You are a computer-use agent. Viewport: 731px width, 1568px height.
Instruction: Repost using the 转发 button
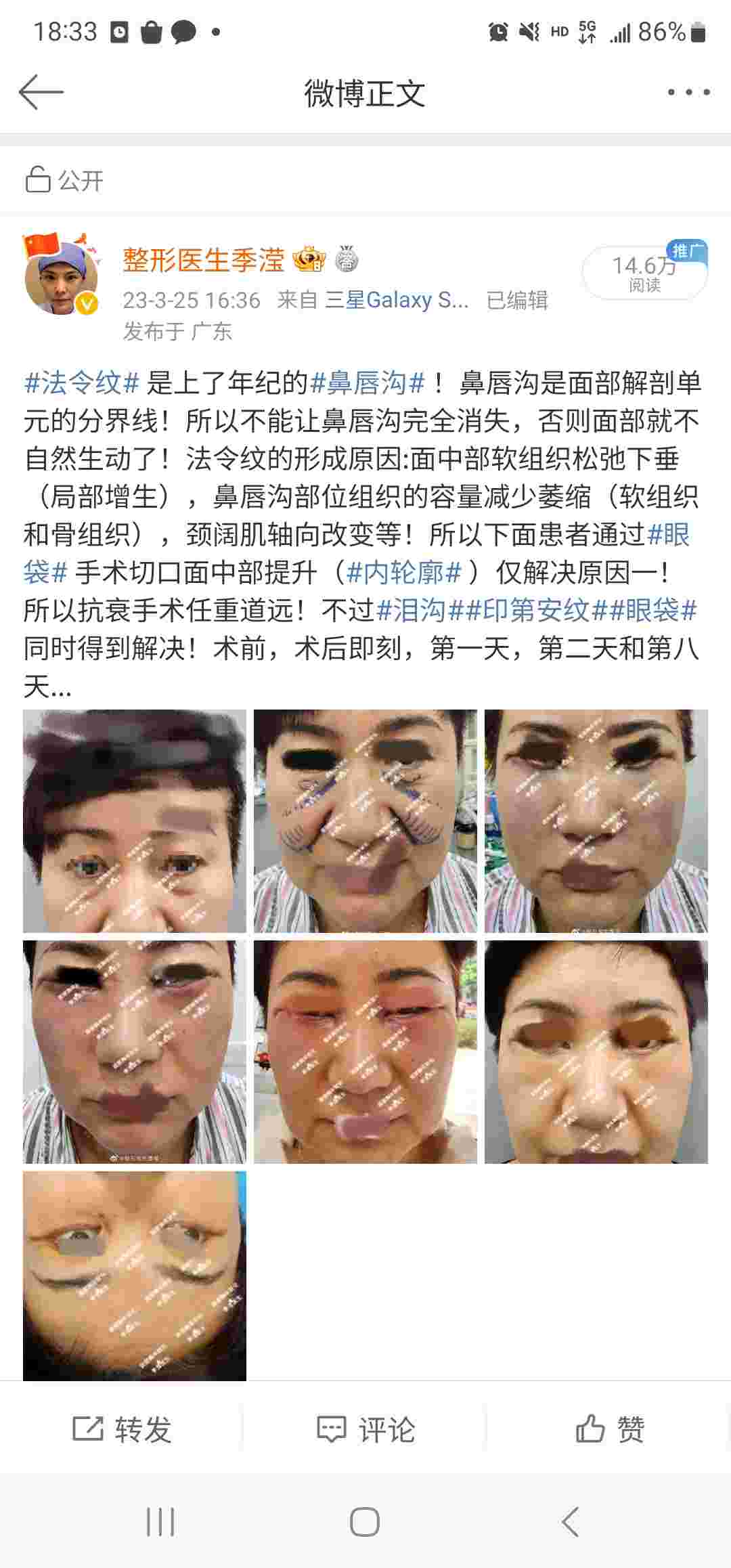122,1429
